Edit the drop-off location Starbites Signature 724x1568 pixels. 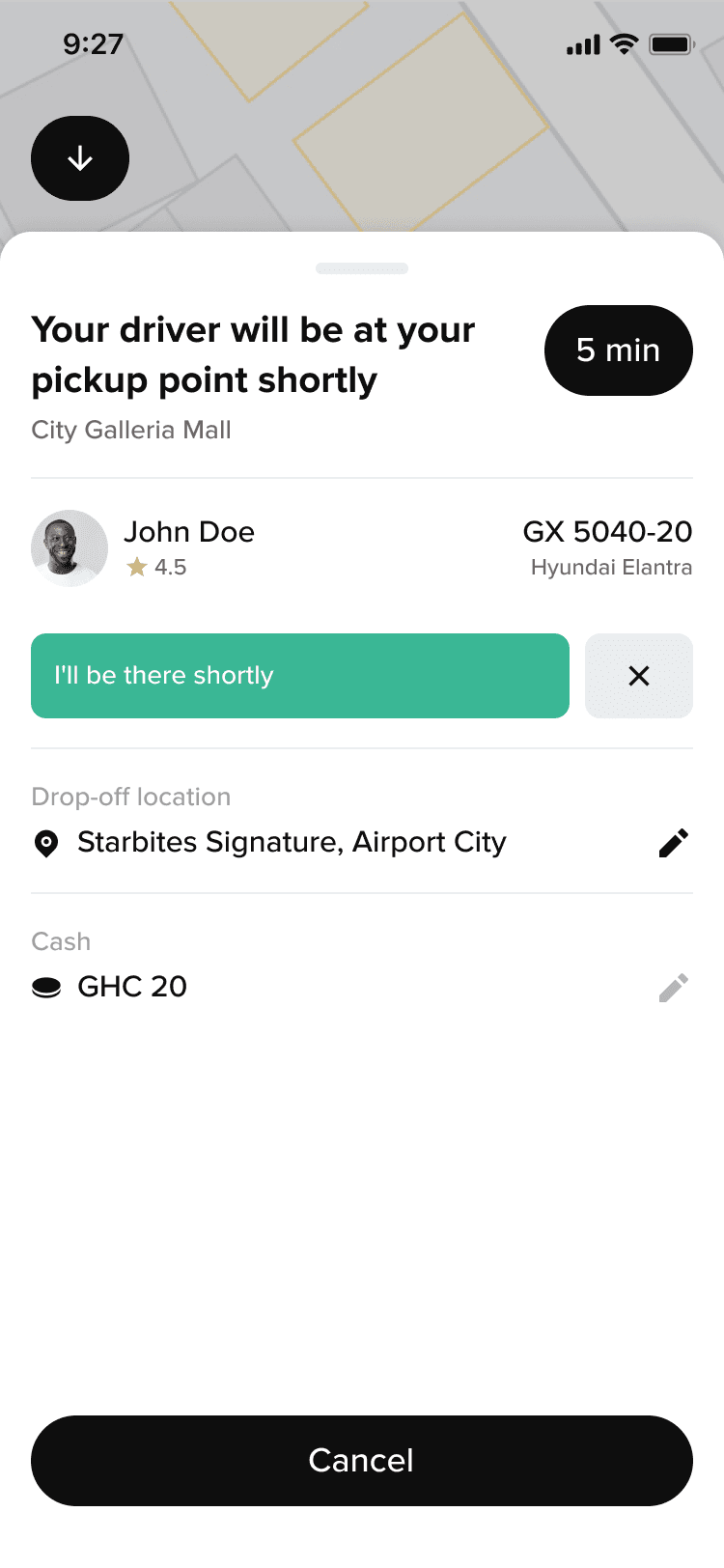(x=674, y=843)
